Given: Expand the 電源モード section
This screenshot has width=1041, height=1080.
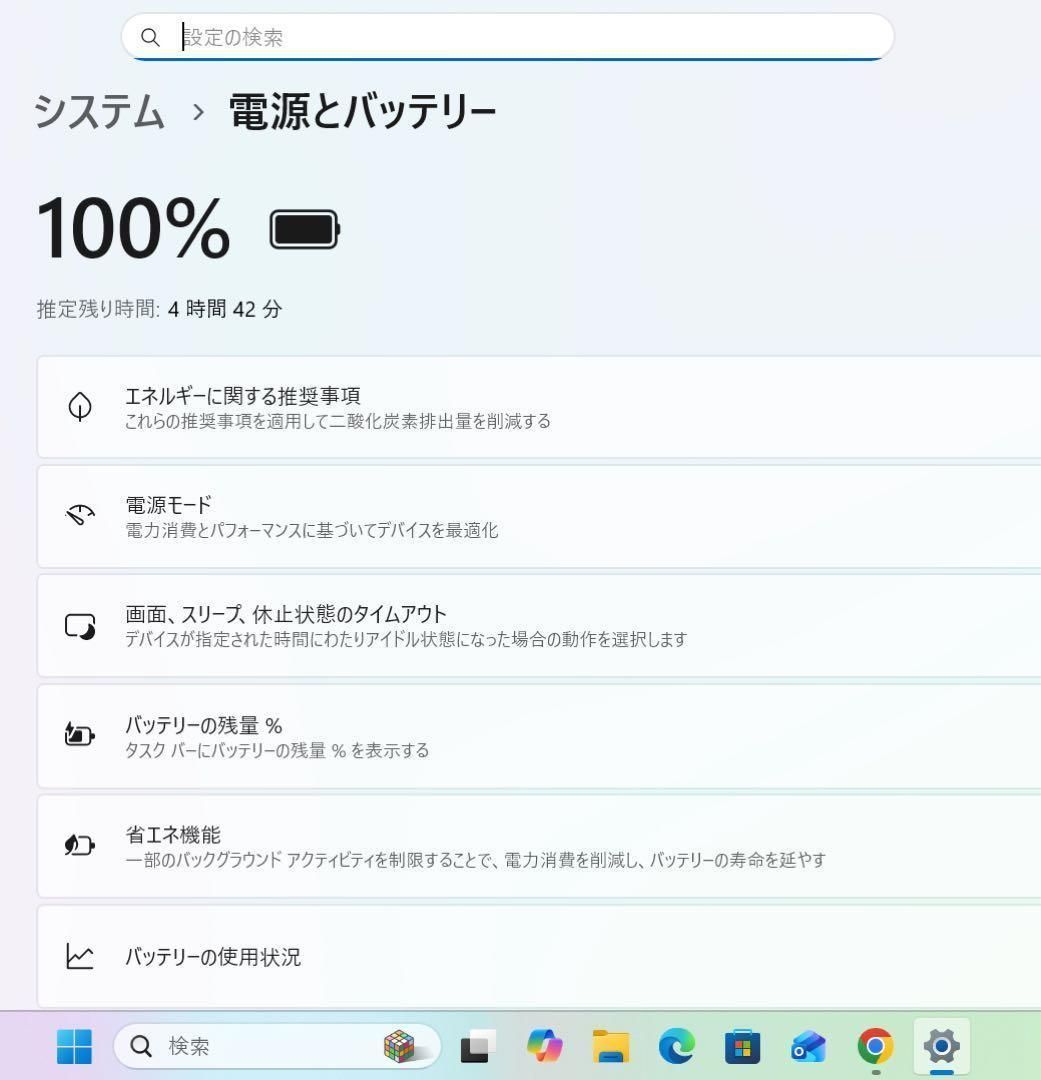Looking at the screenshot, I should pyautogui.click(x=500, y=516).
